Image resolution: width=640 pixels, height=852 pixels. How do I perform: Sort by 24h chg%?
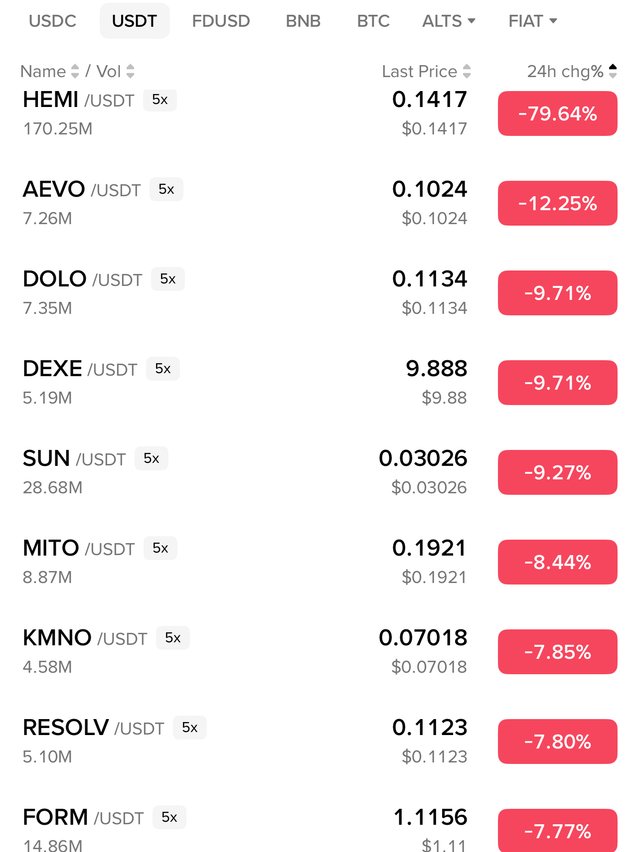click(572, 72)
